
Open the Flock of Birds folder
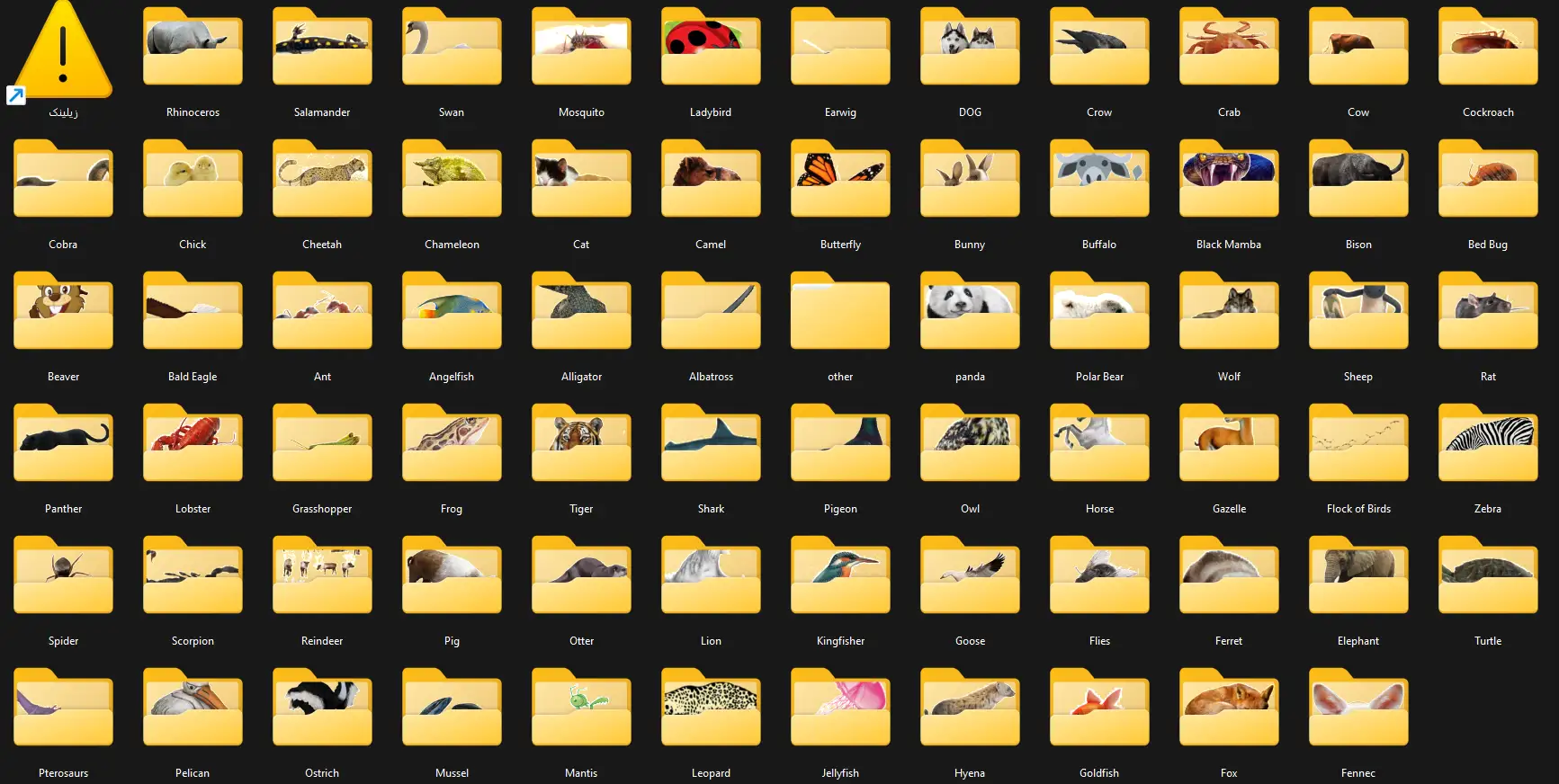point(1358,446)
